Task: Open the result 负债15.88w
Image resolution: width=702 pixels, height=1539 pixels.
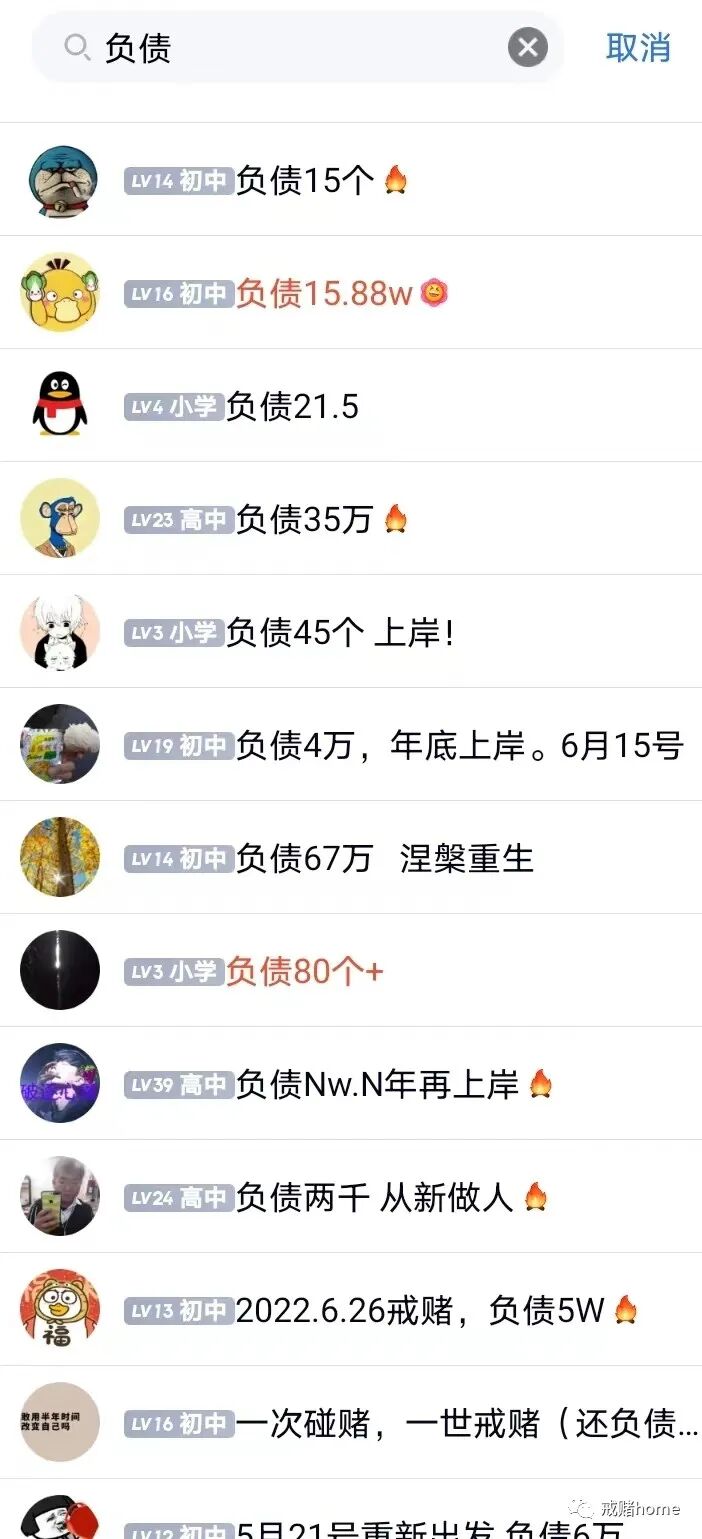Action: (323, 293)
